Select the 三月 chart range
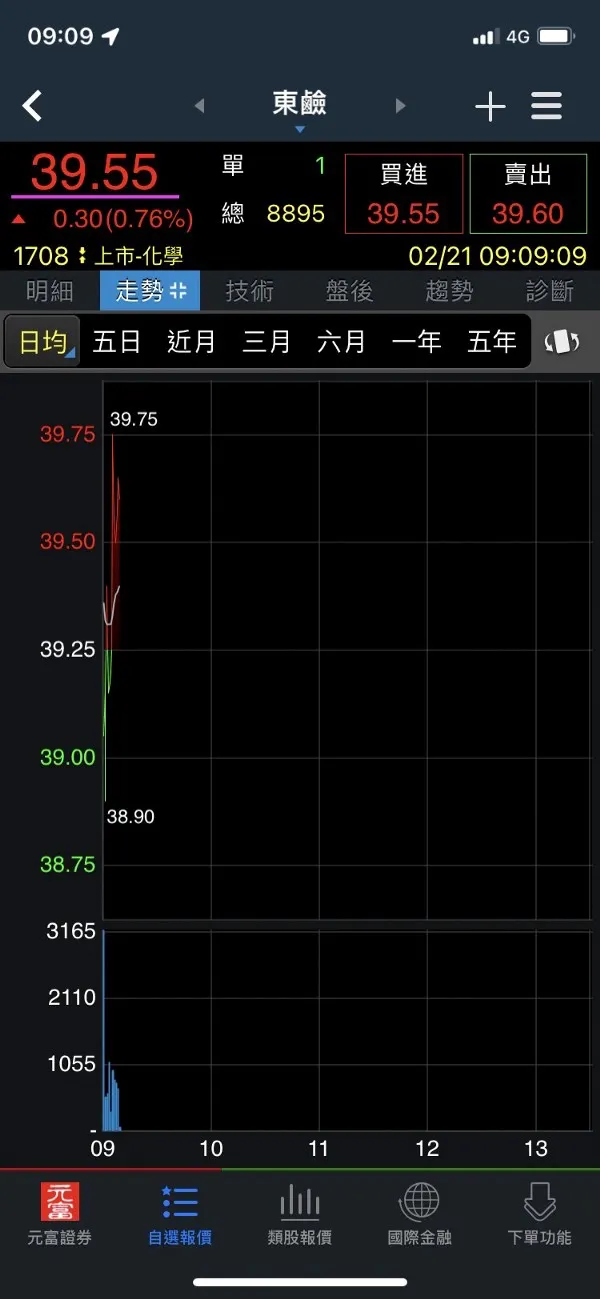The height and width of the screenshot is (1299, 600). tap(267, 342)
